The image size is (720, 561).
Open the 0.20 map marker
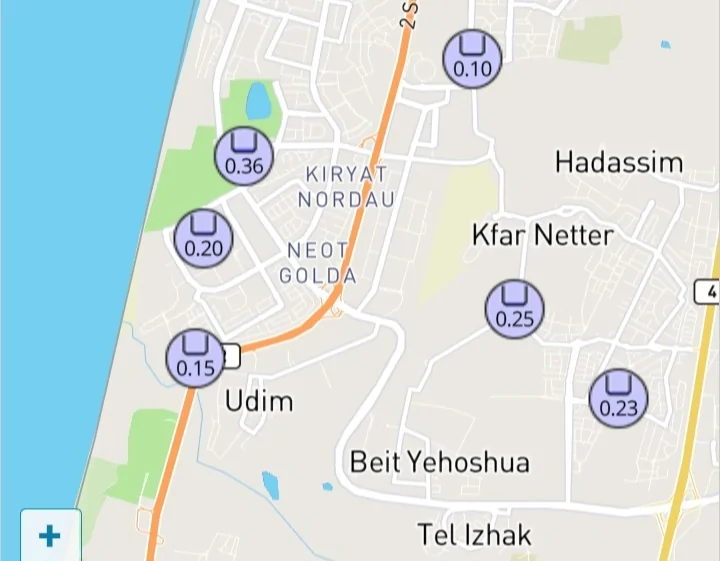(204, 239)
